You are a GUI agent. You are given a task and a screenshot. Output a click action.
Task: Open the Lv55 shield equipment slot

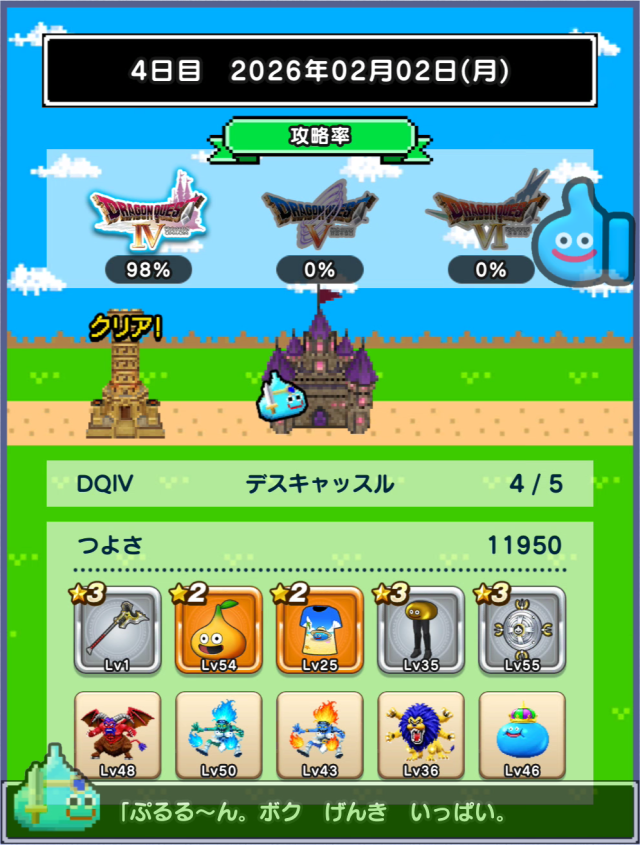point(522,631)
